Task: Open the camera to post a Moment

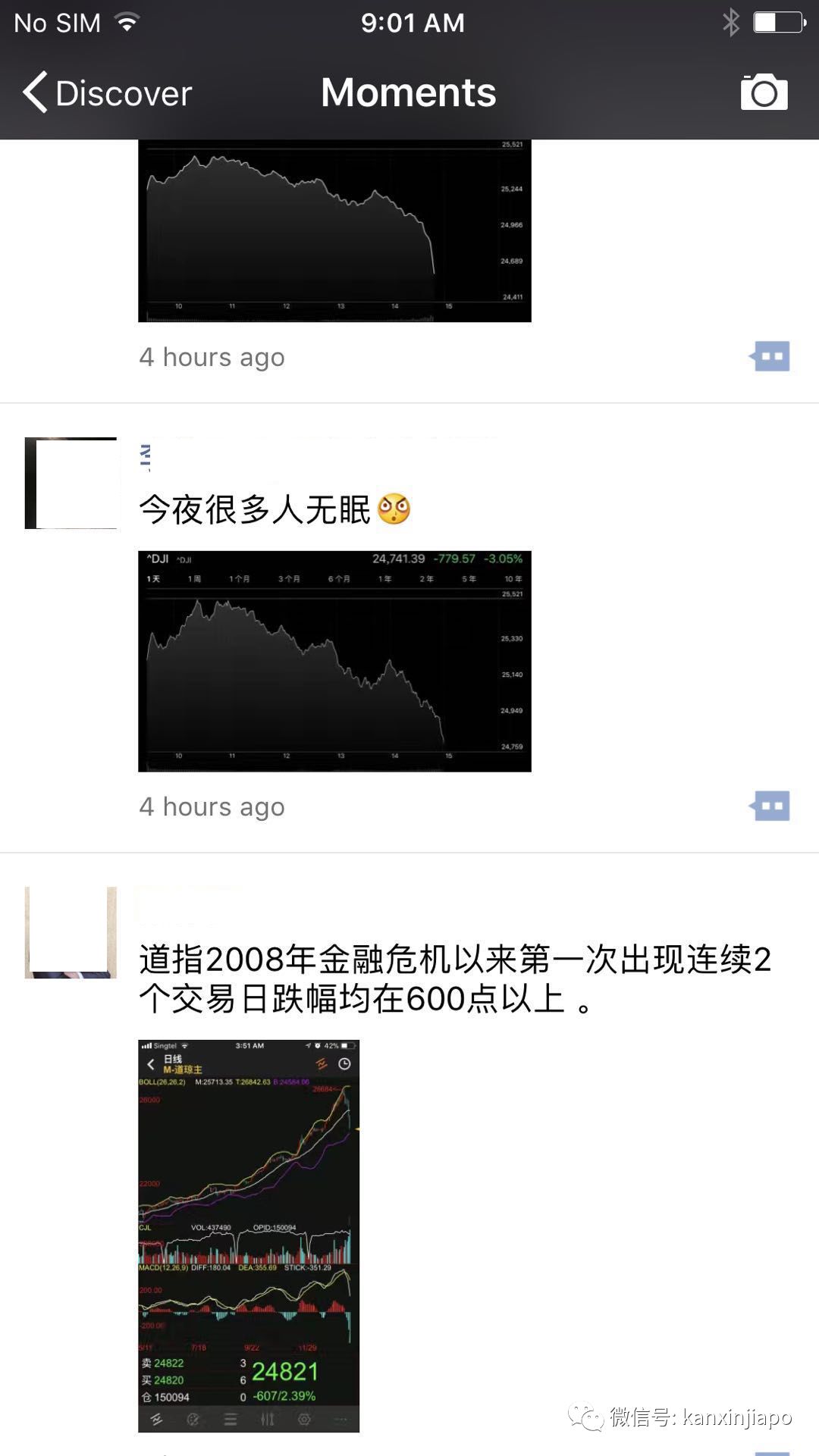Action: 764,92
